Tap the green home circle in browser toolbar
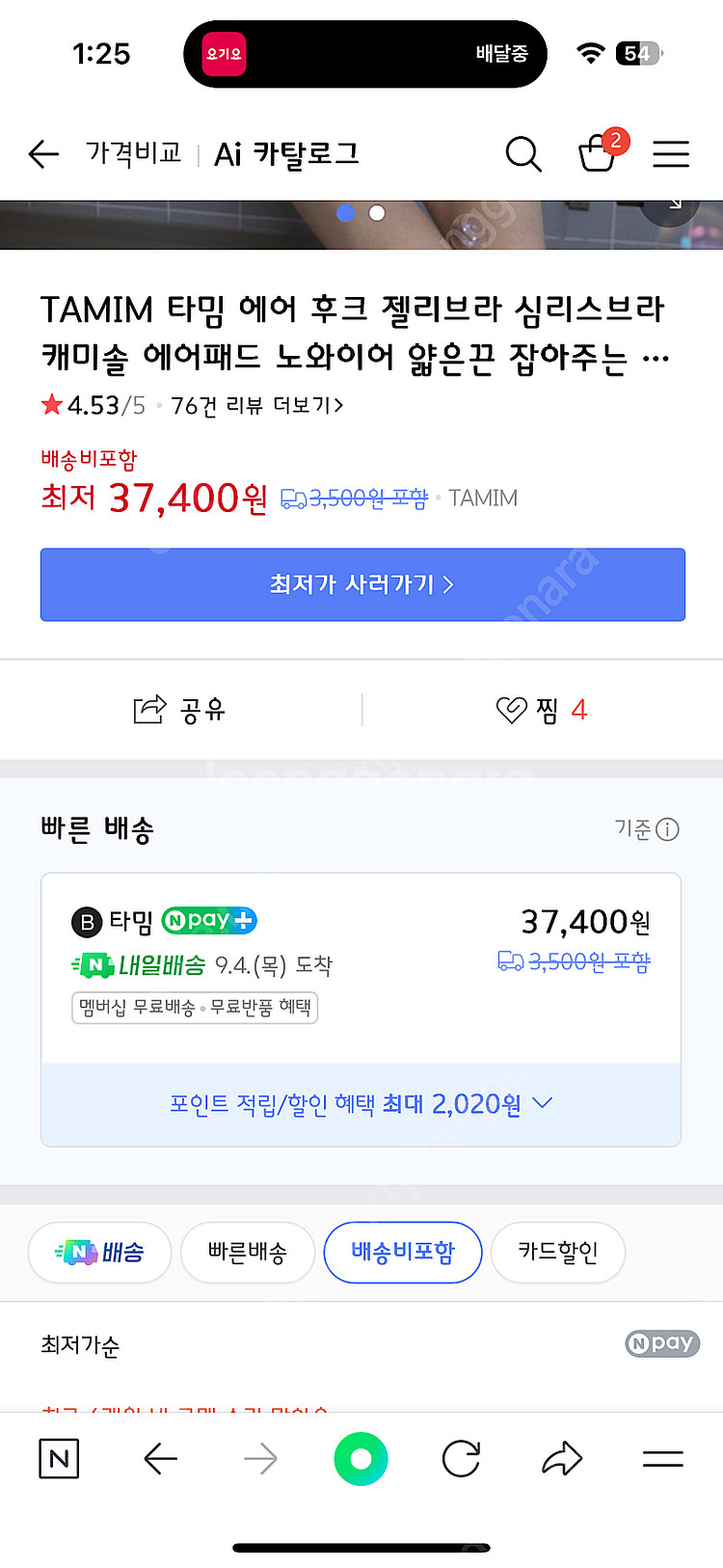The height and width of the screenshot is (1568, 723). coord(361,1458)
